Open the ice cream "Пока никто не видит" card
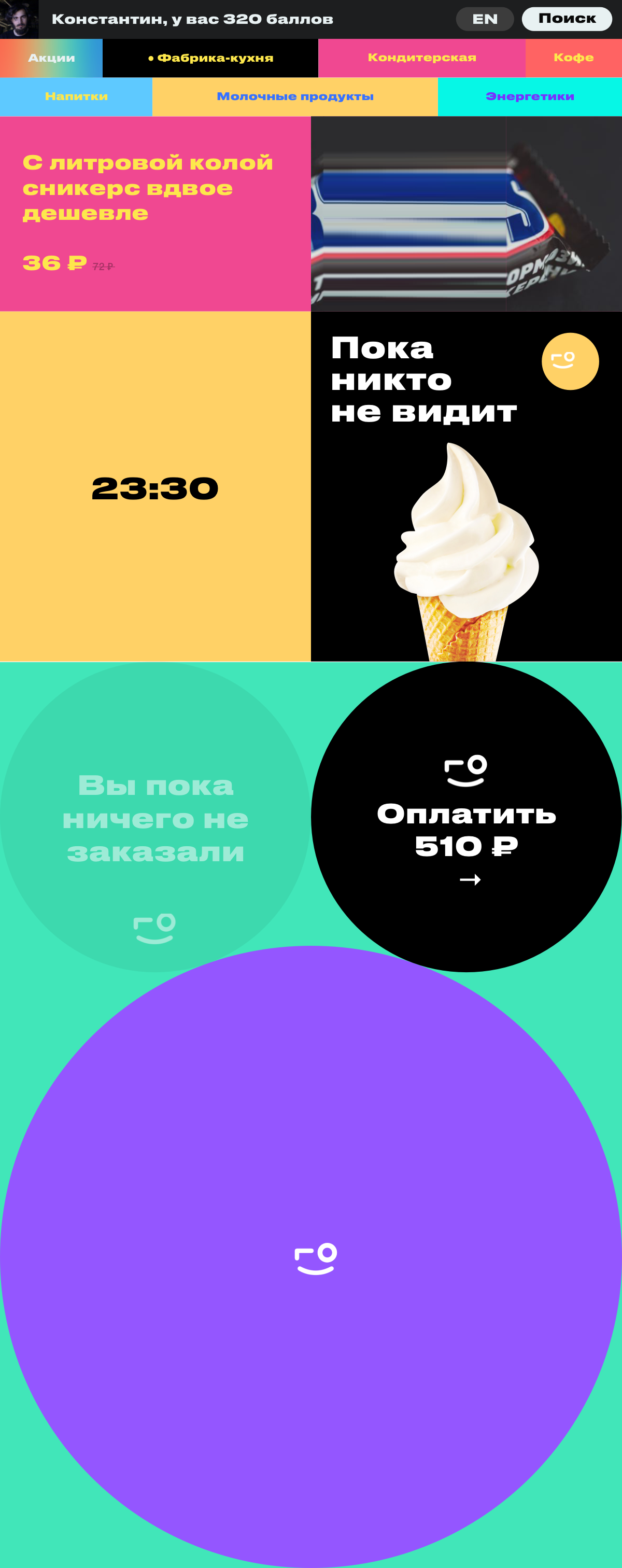The width and height of the screenshot is (622, 1568). (x=466, y=486)
